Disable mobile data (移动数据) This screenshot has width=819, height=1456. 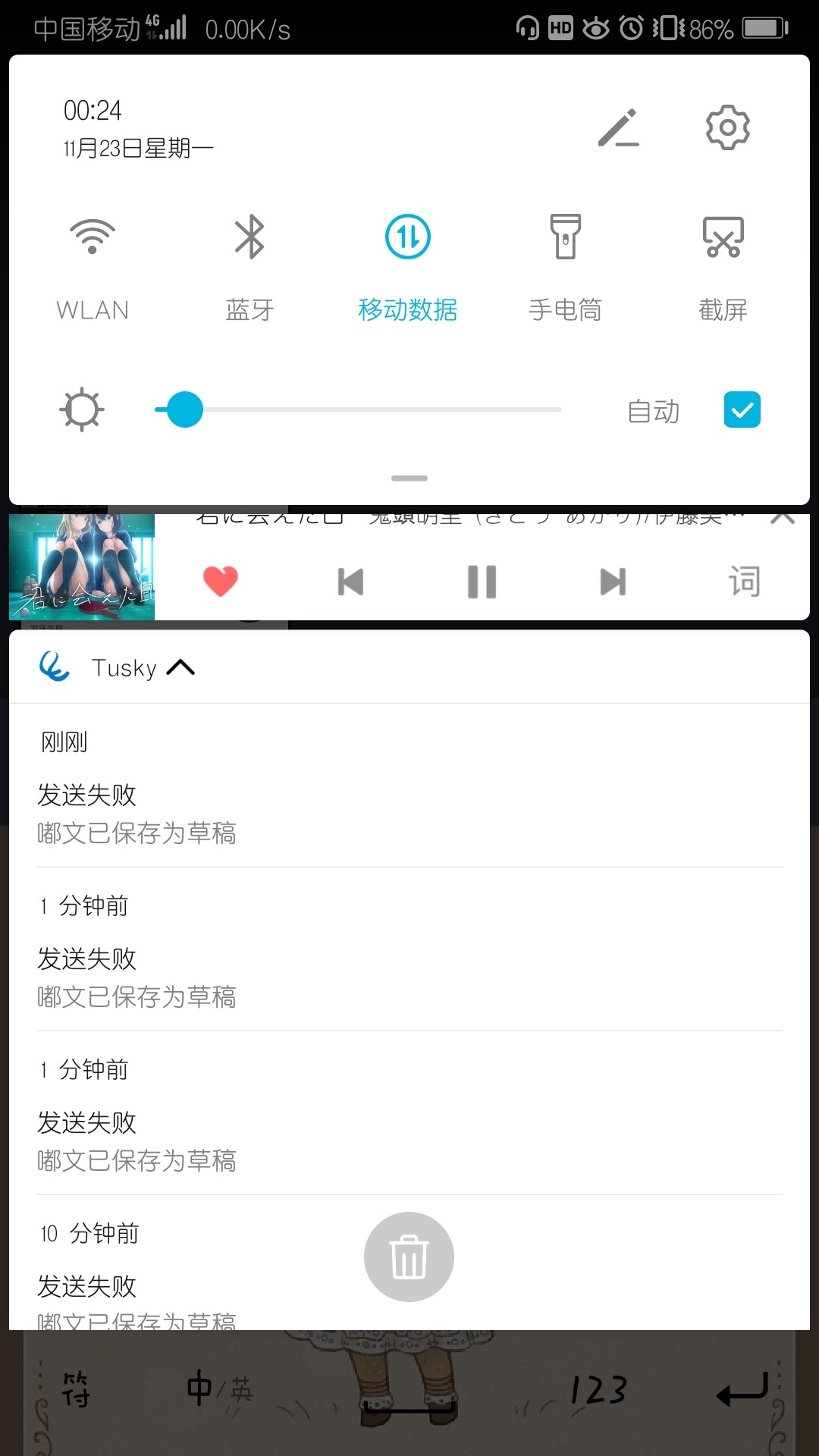point(407,237)
